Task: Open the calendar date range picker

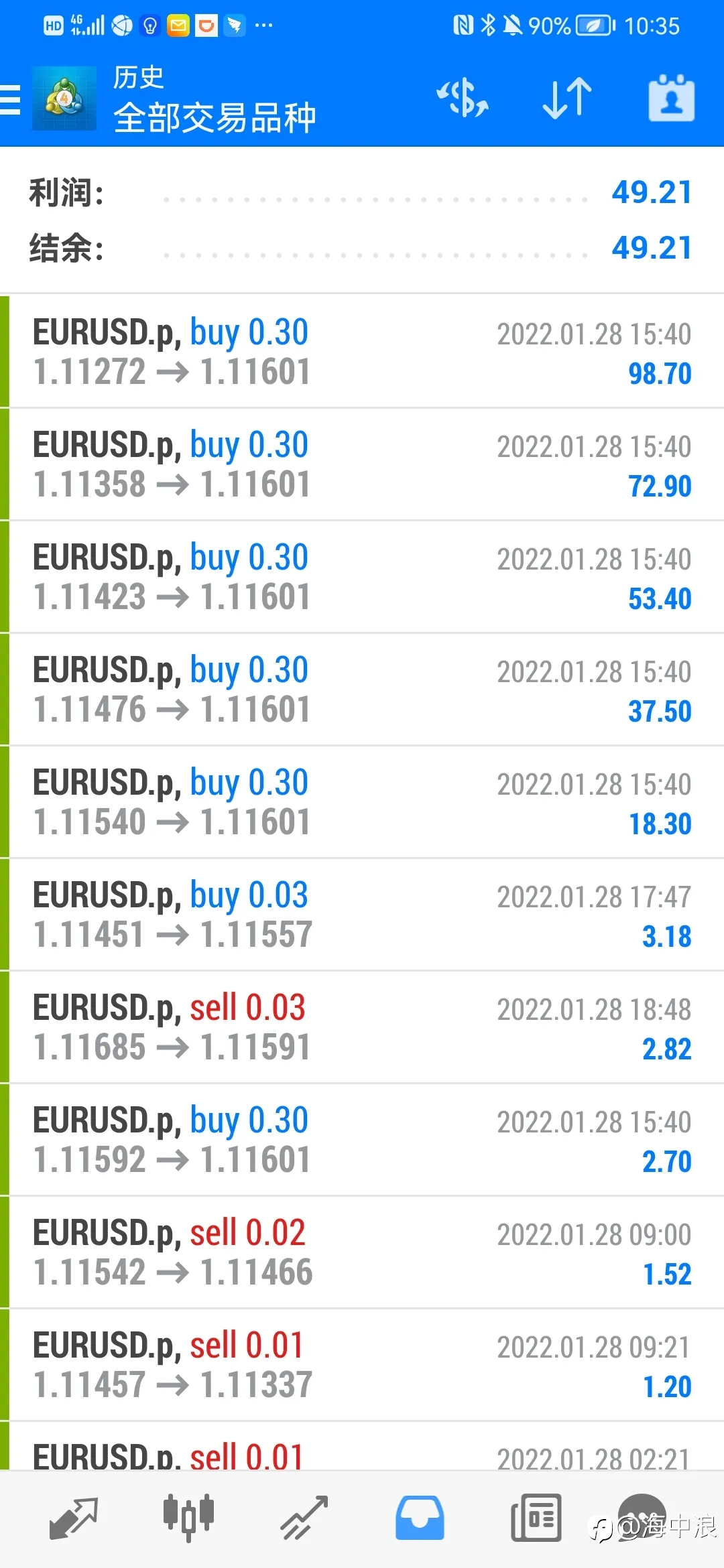Action: click(x=671, y=98)
